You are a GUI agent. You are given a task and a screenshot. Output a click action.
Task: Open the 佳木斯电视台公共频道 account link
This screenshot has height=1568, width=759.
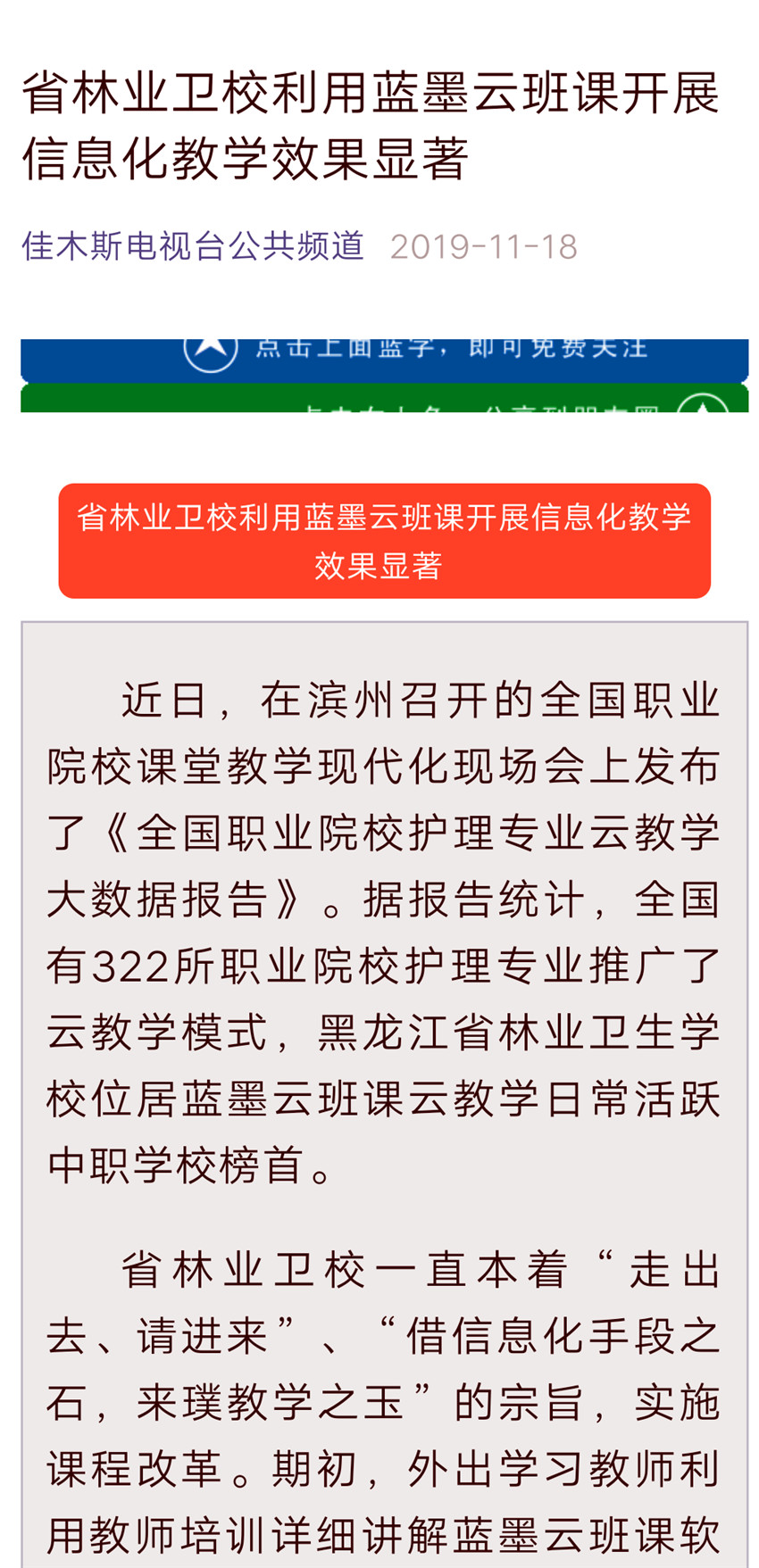tap(193, 245)
